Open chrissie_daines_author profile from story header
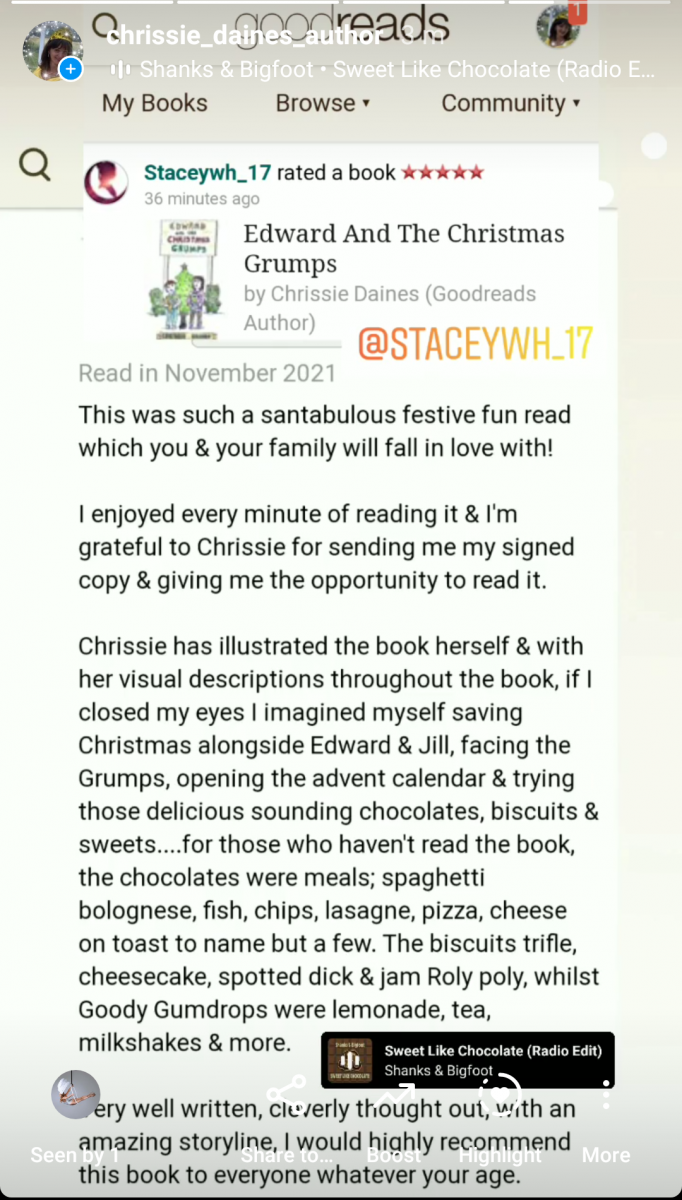 click(243, 37)
